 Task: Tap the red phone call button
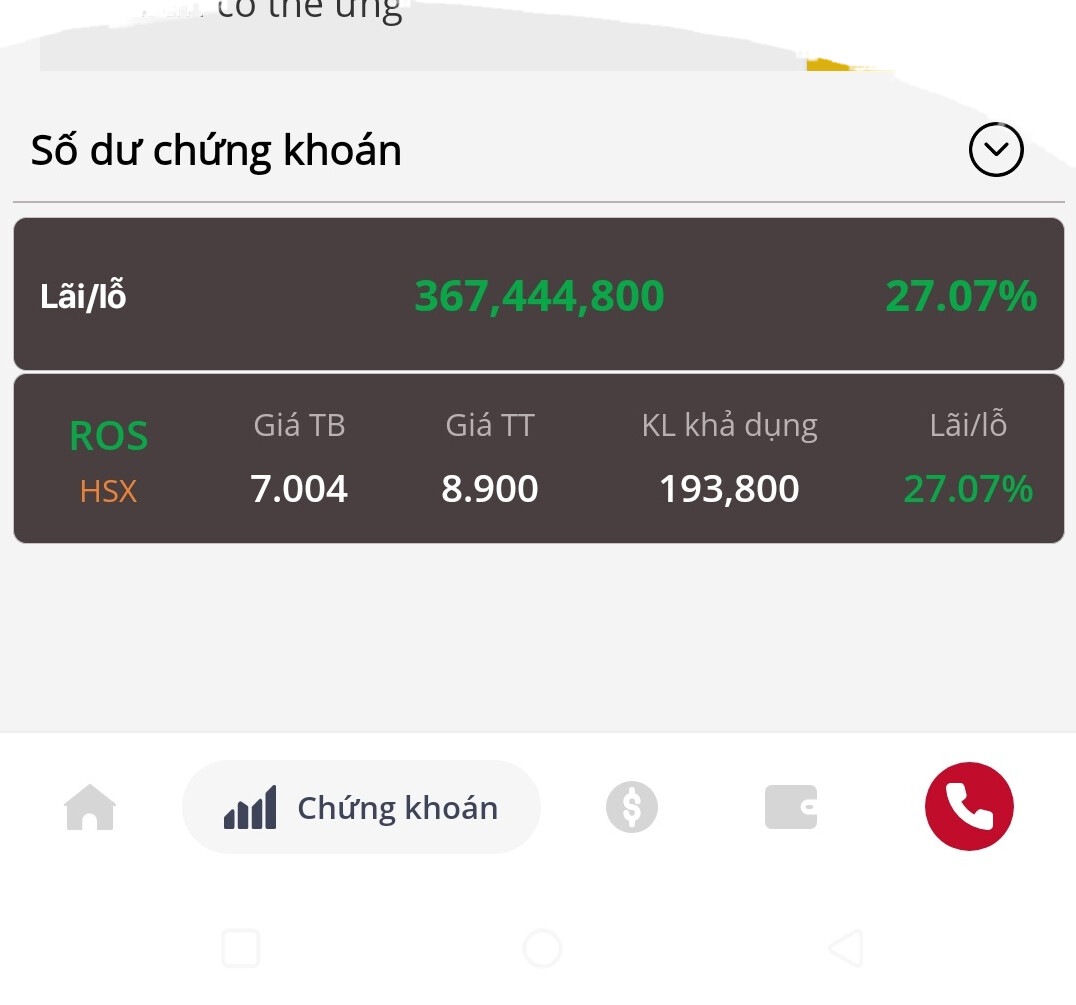pyautogui.click(x=969, y=807)
